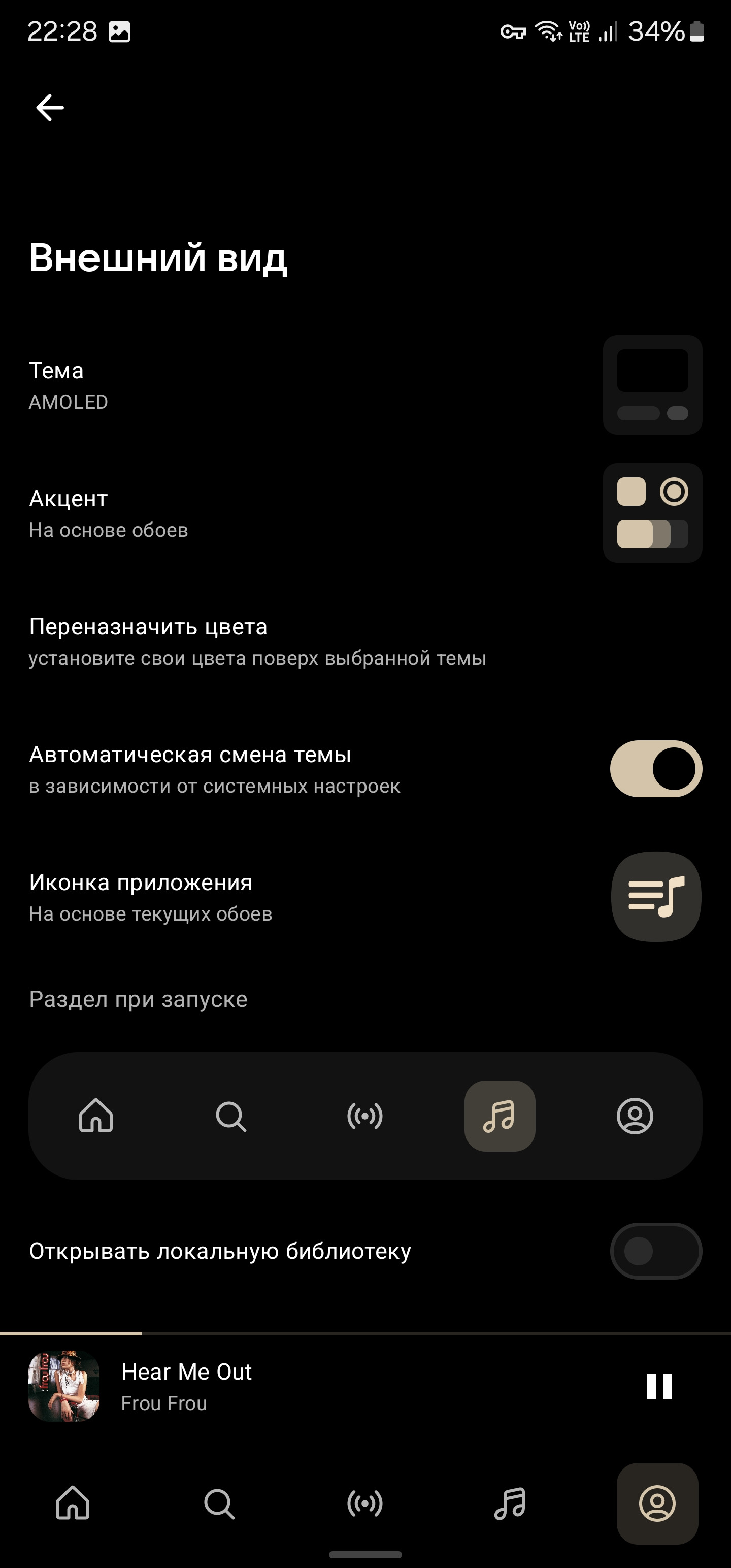Pause Hear Me Out playback

coord(659,1387)
